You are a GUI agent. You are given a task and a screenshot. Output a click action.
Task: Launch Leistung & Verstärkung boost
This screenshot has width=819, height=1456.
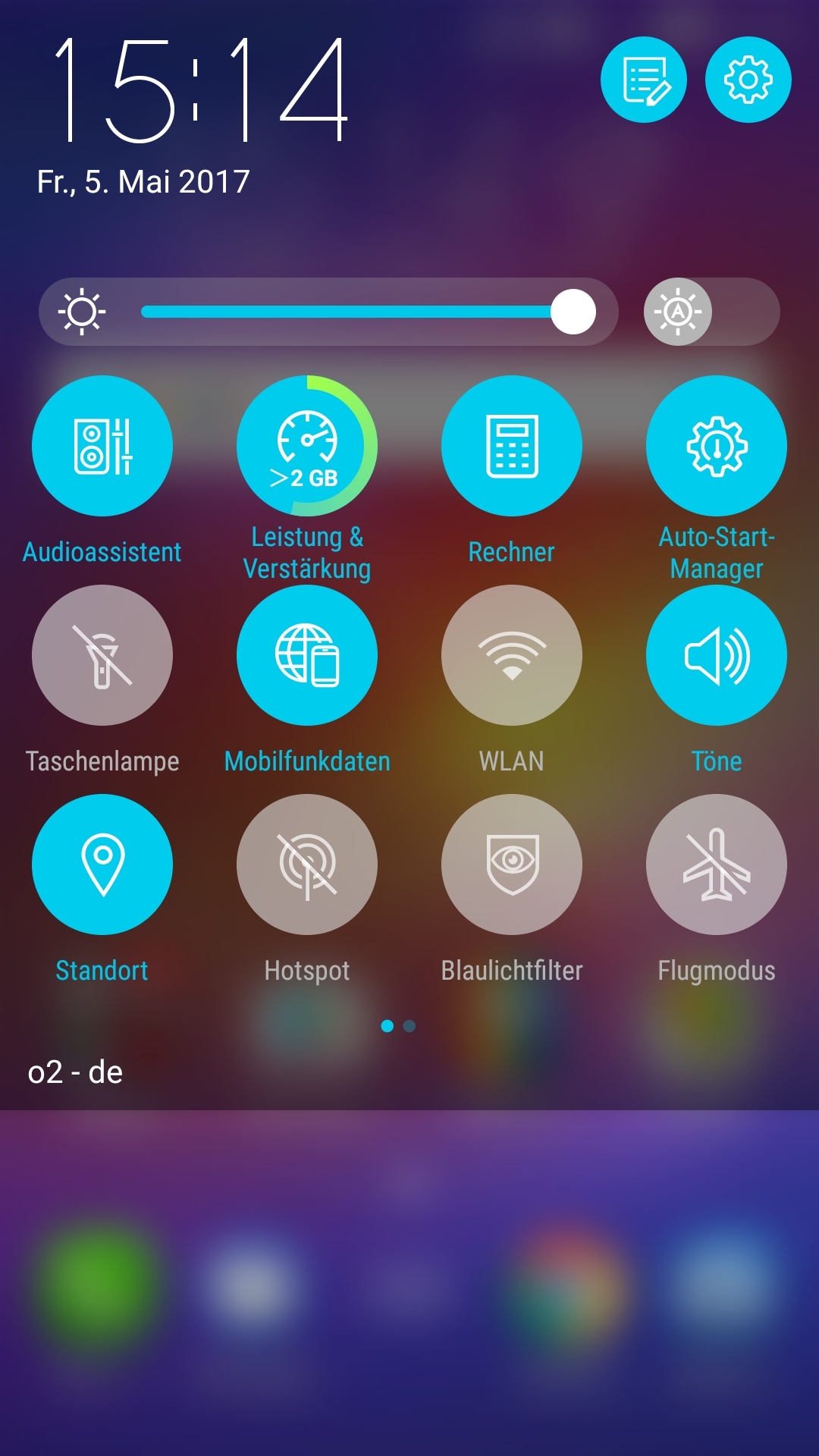(307, 446)
